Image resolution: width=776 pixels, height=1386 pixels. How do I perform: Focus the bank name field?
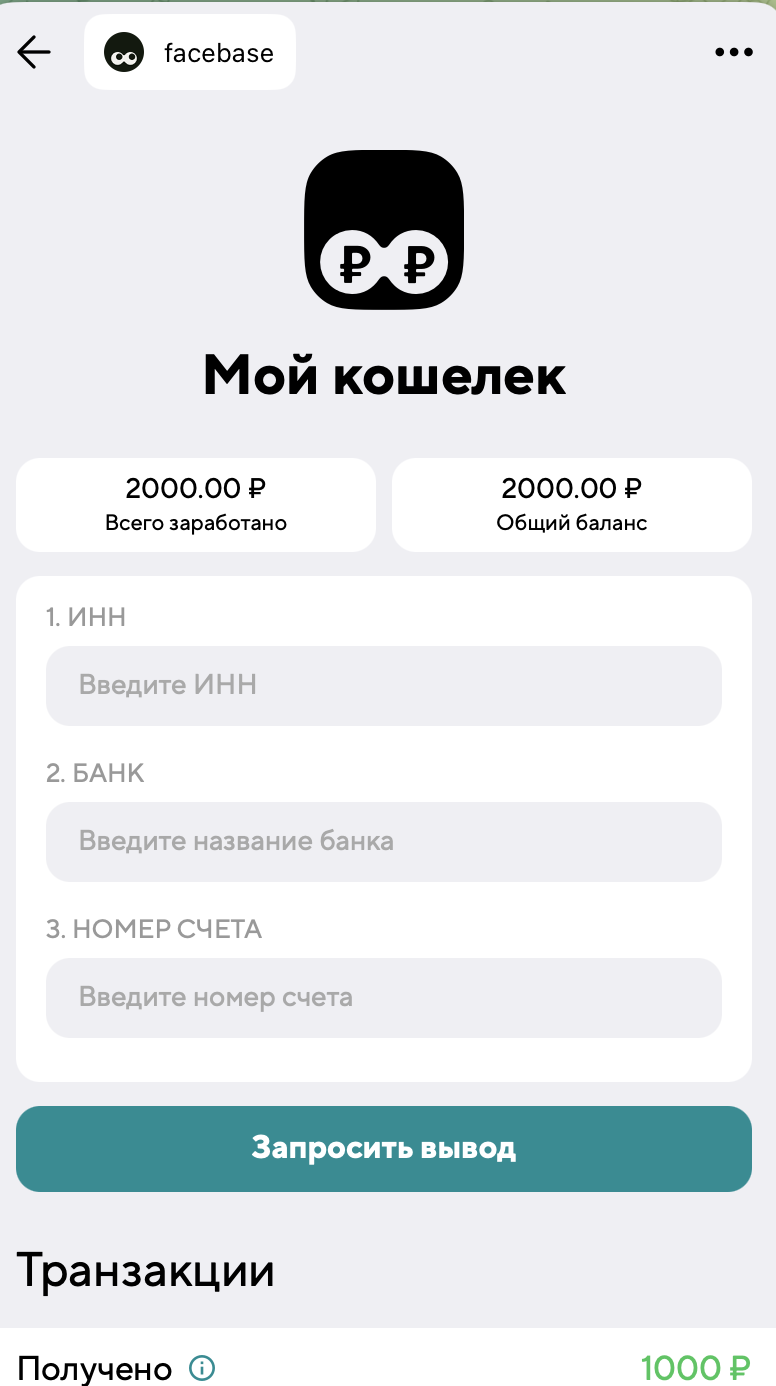(384, 841)
